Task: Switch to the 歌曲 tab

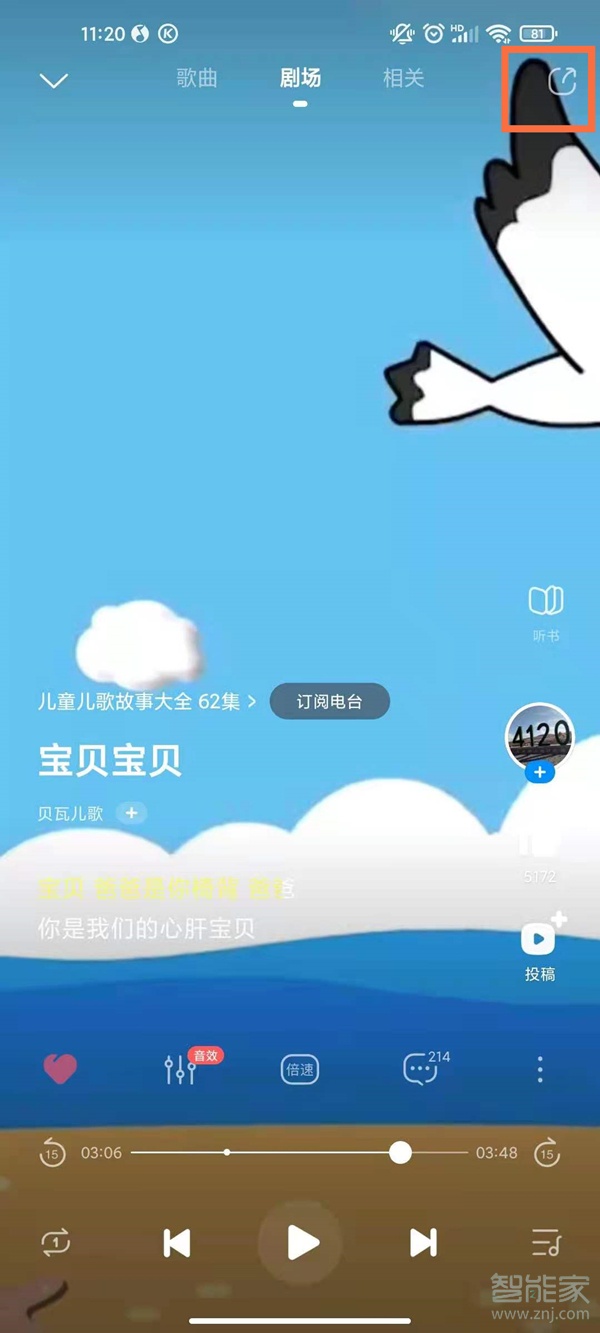Action: 197,78
